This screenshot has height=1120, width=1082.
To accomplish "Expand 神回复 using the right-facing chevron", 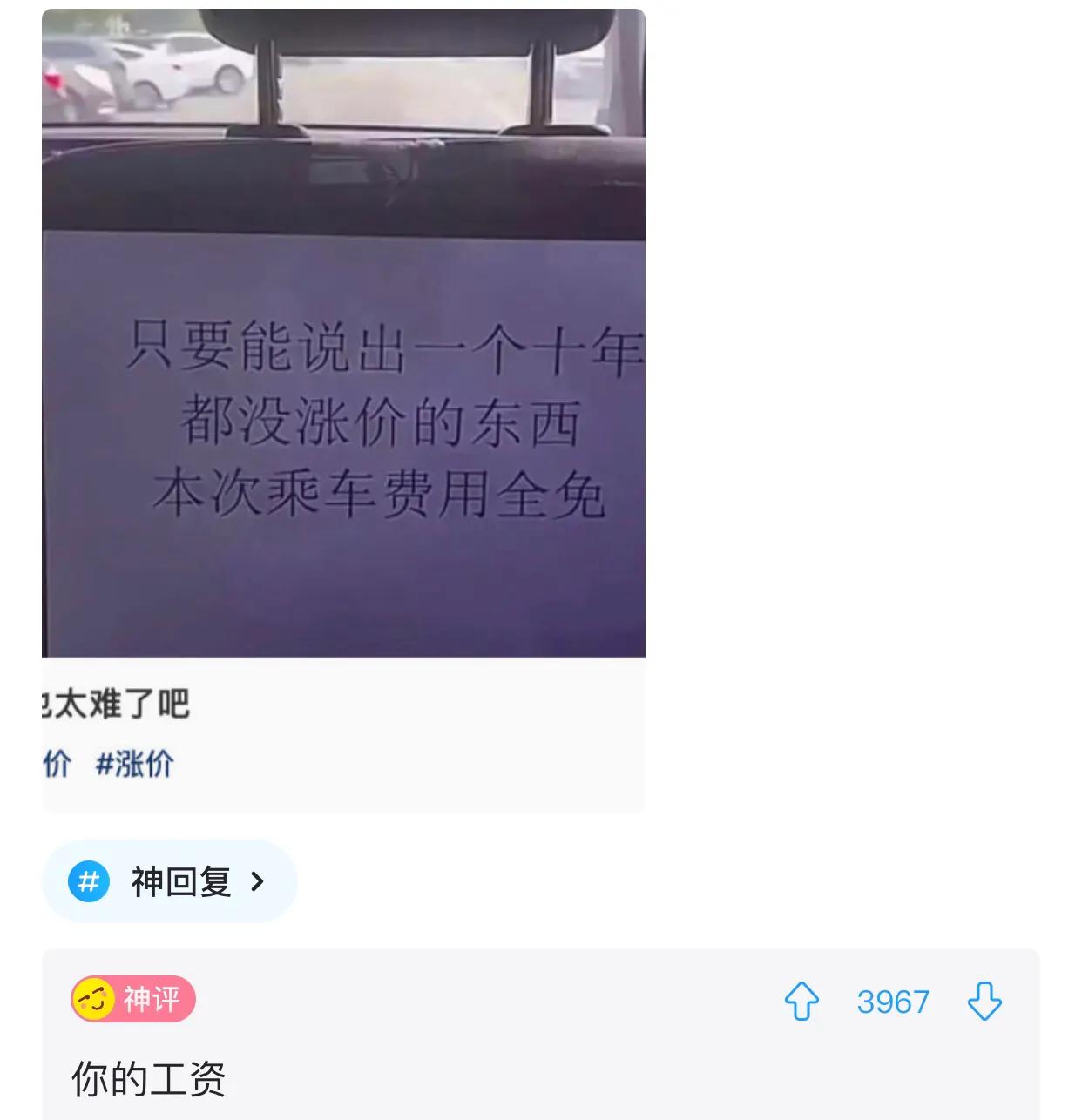I will point(257,881).
